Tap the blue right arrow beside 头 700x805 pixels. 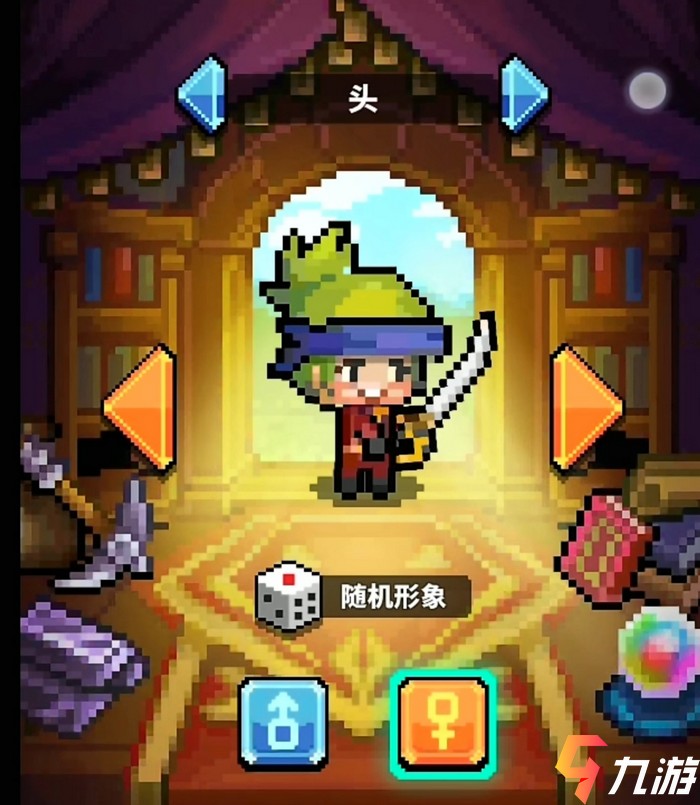[x=523, y=93]
